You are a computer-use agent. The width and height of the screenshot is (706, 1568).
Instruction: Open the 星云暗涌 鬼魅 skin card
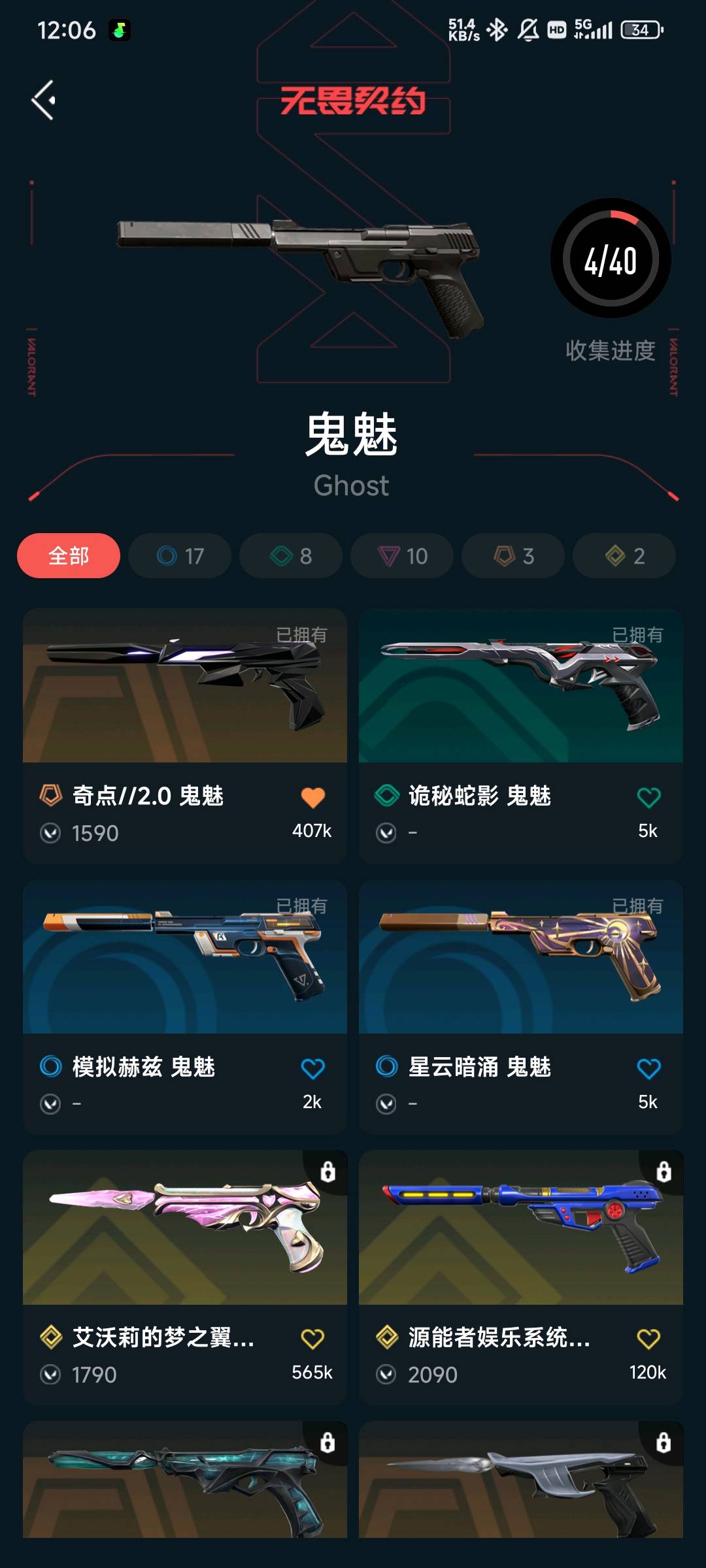point(521,1007)
